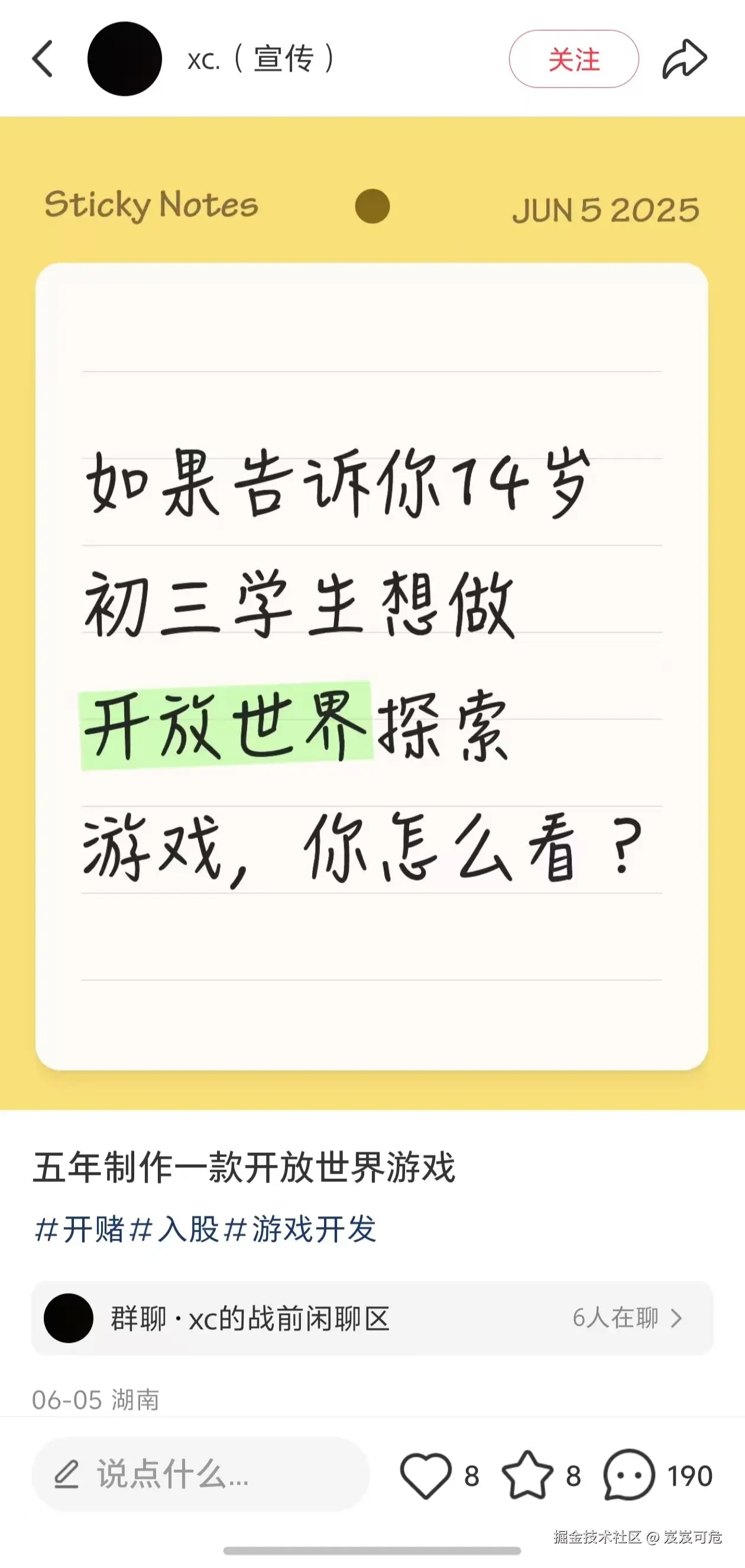Open the xc.（宣传） author avatar

click(125, 59)
